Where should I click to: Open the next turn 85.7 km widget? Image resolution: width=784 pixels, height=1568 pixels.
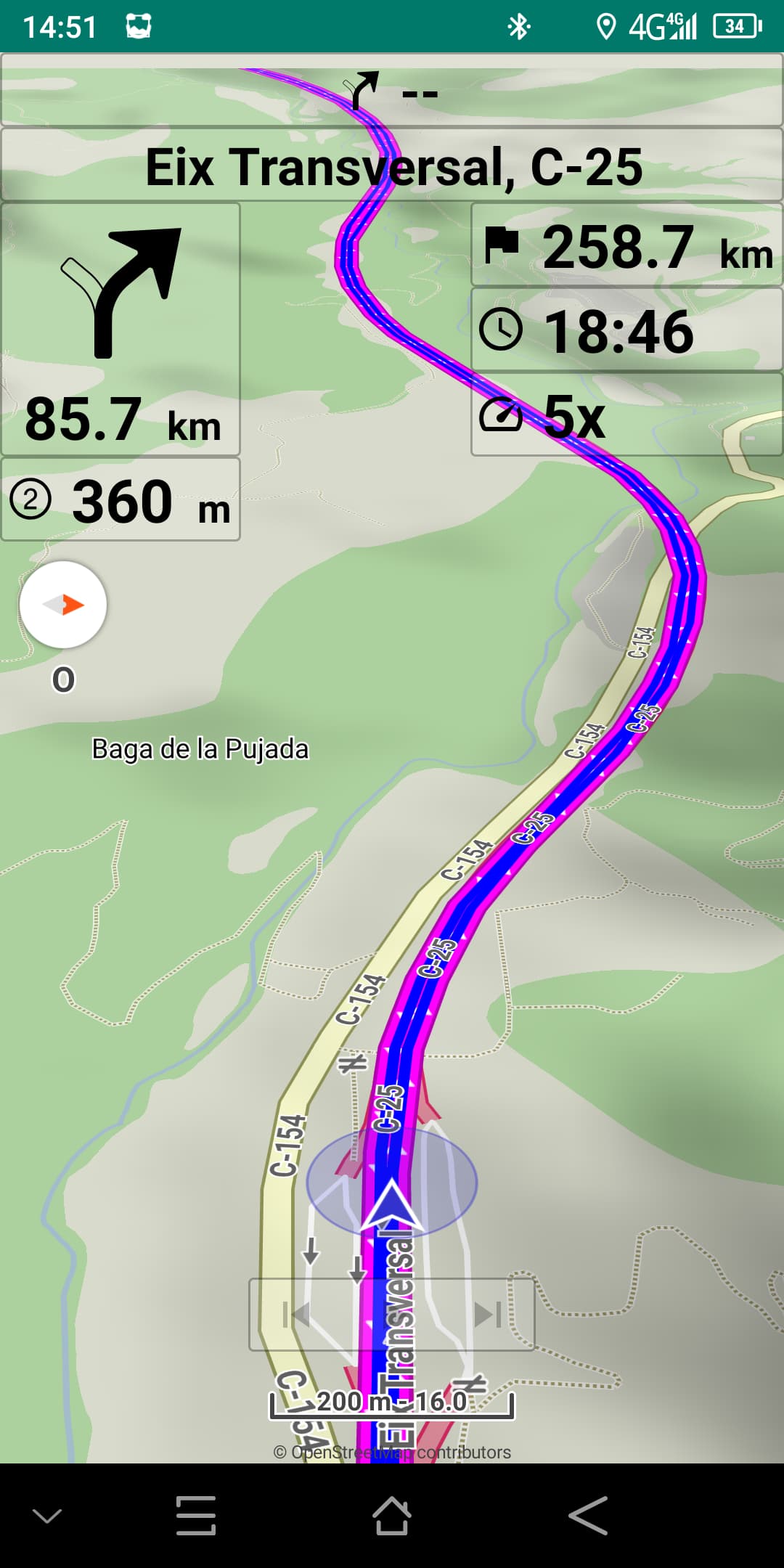click(121, 329)
